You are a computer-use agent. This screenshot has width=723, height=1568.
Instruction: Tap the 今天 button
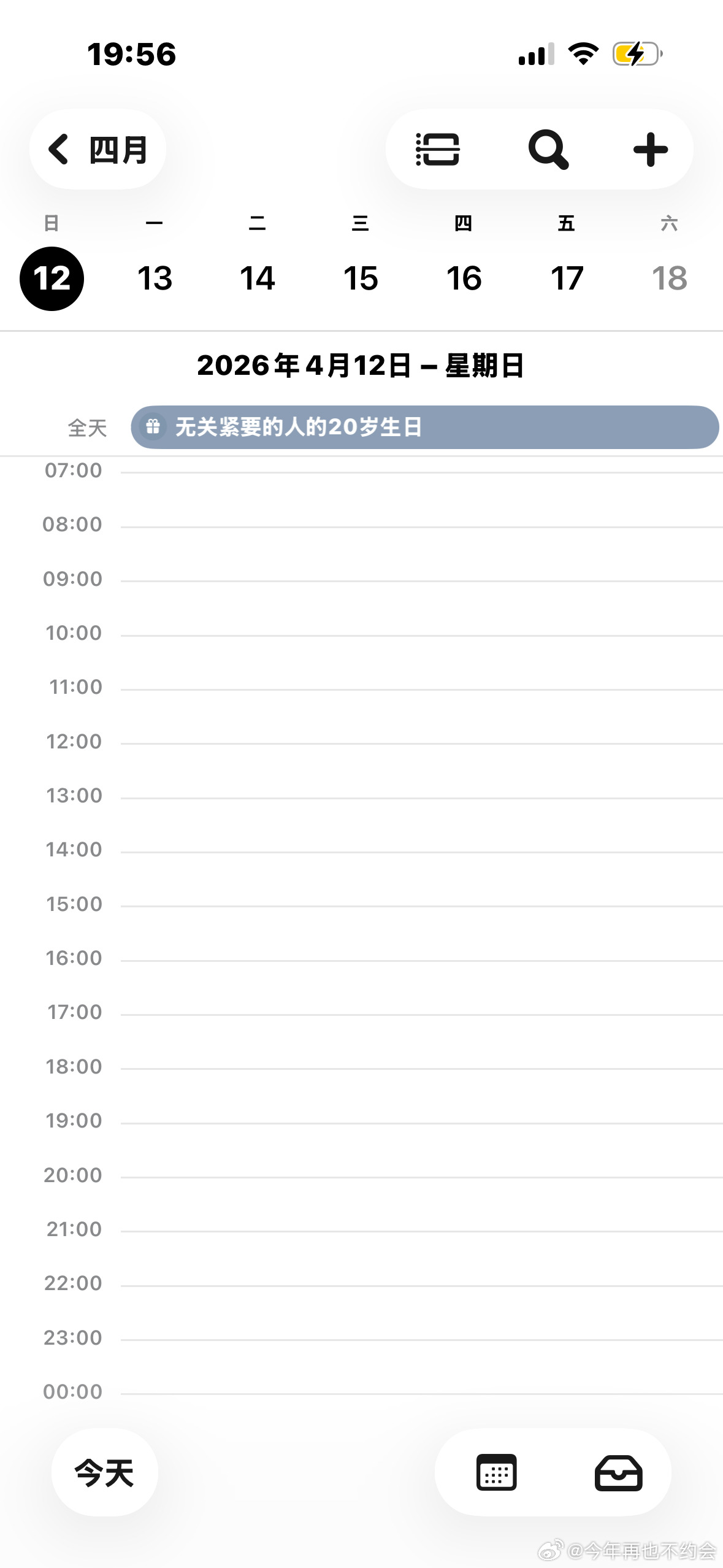tap(104, 1472)
